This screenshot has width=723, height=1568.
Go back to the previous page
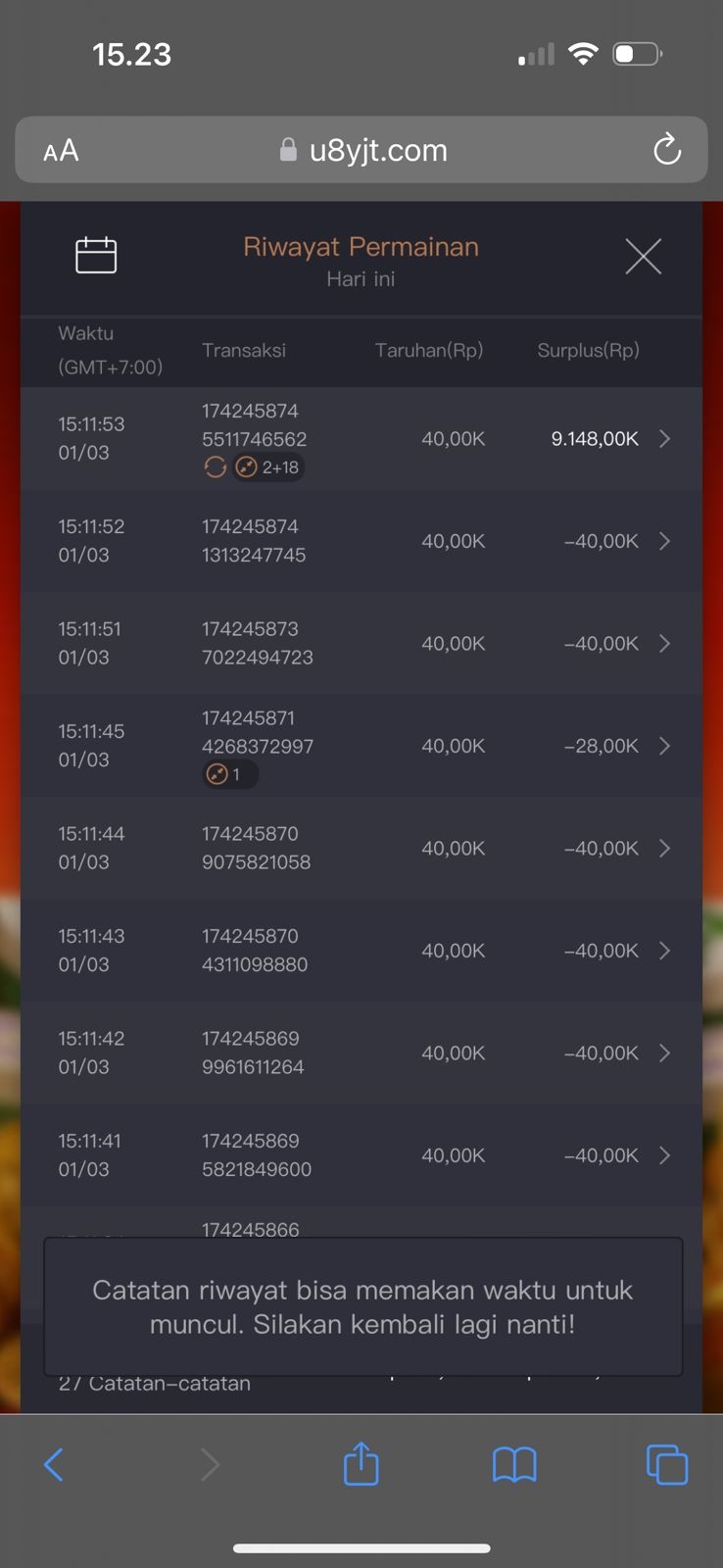click(x=54, y=1465)
